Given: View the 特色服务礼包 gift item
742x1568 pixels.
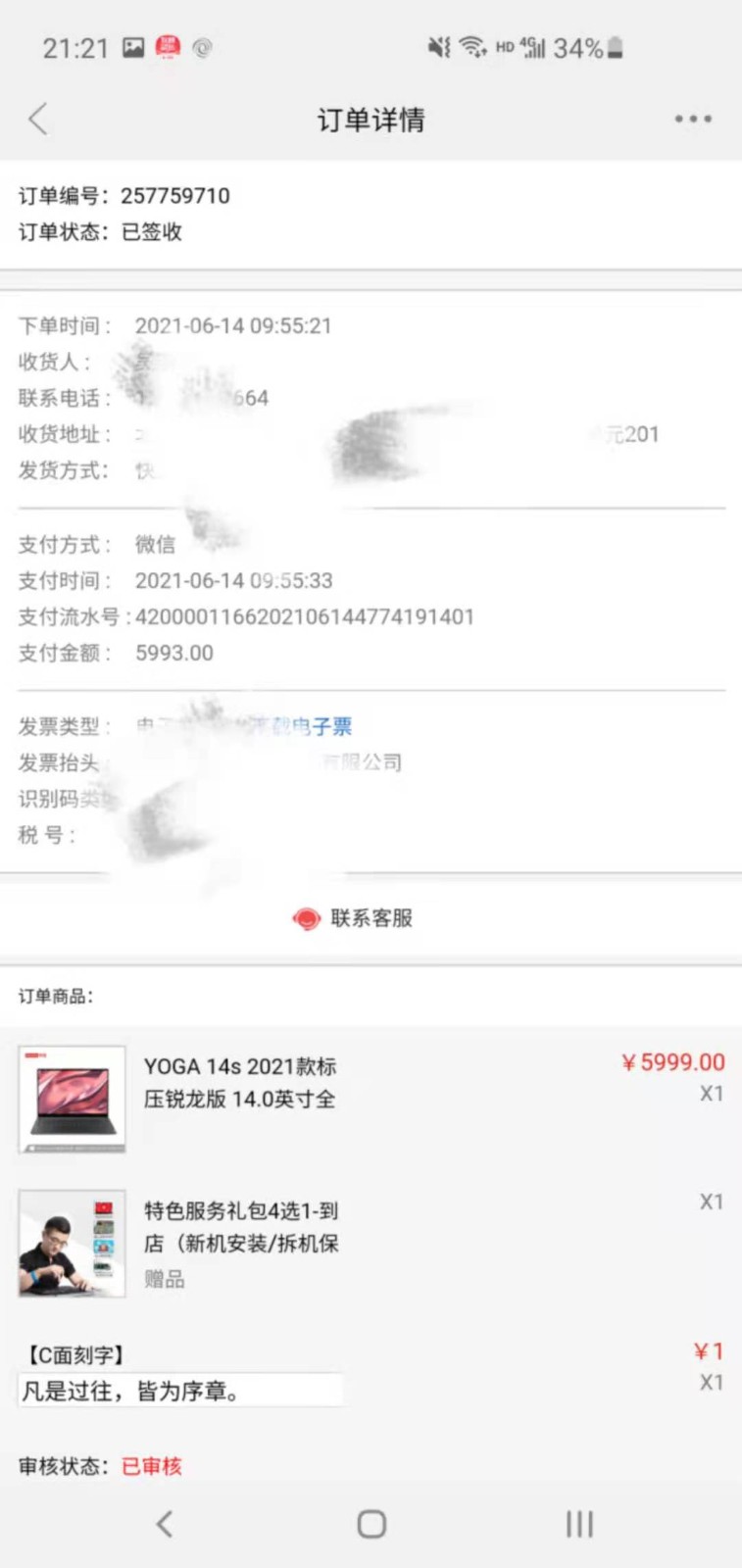Looking at the screenshot, I should (x=240, y=1227).
